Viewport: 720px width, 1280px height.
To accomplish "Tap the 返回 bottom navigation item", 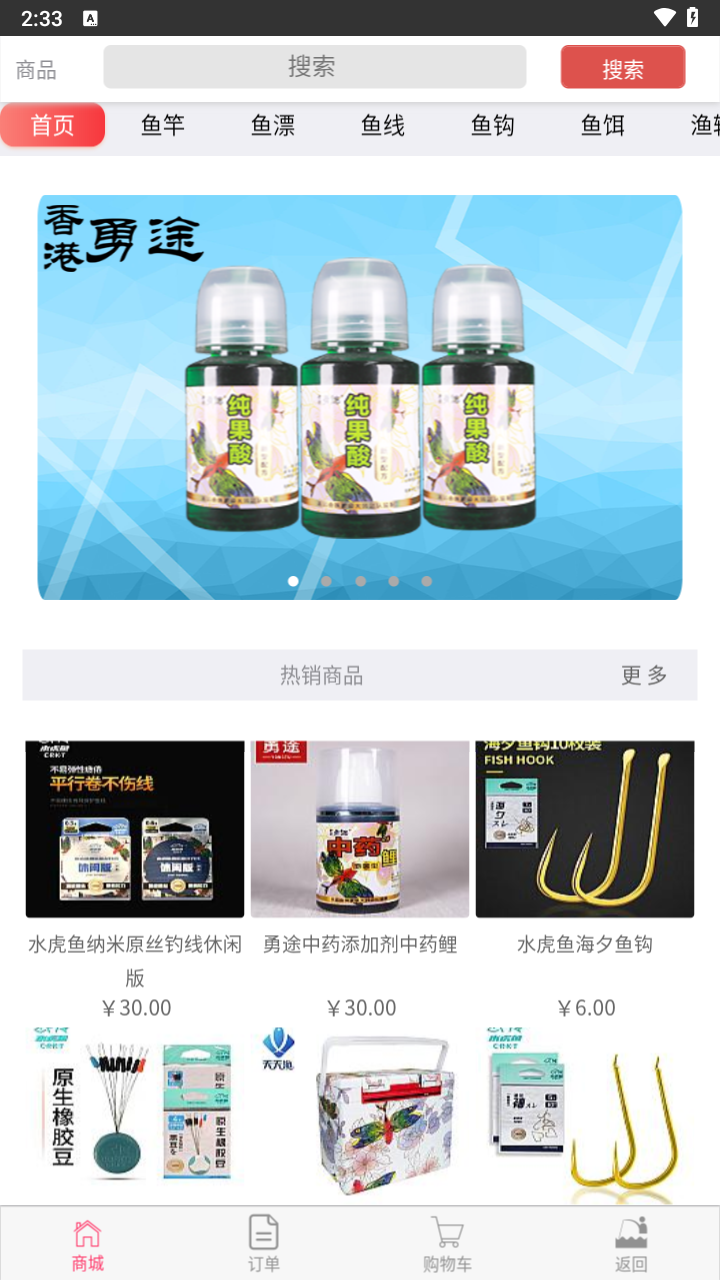I will pos(631,1243).
